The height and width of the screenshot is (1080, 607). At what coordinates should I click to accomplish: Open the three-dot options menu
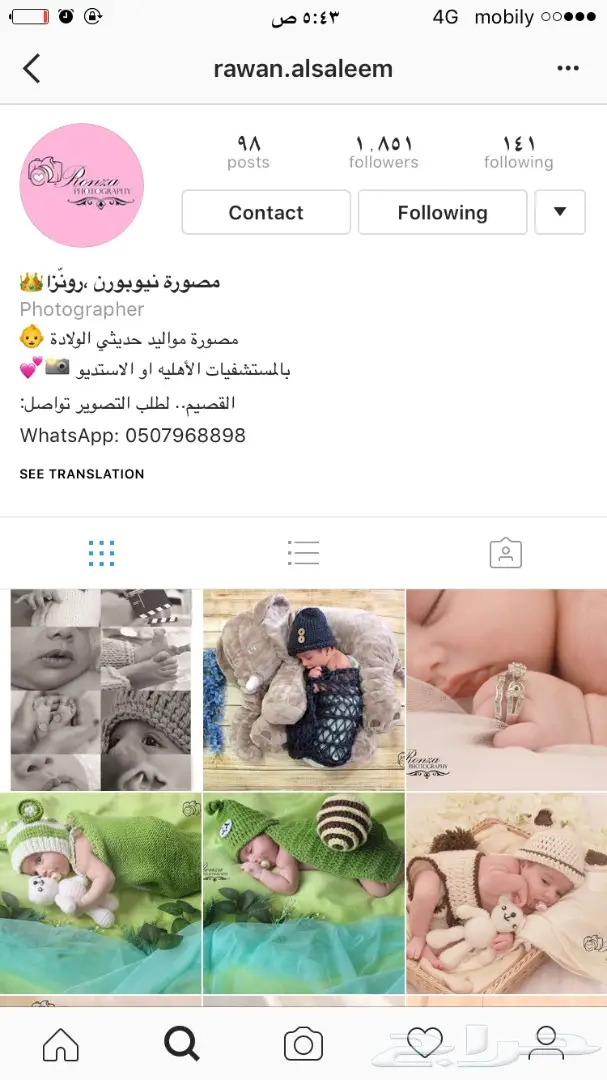click(x=568, y=68)
